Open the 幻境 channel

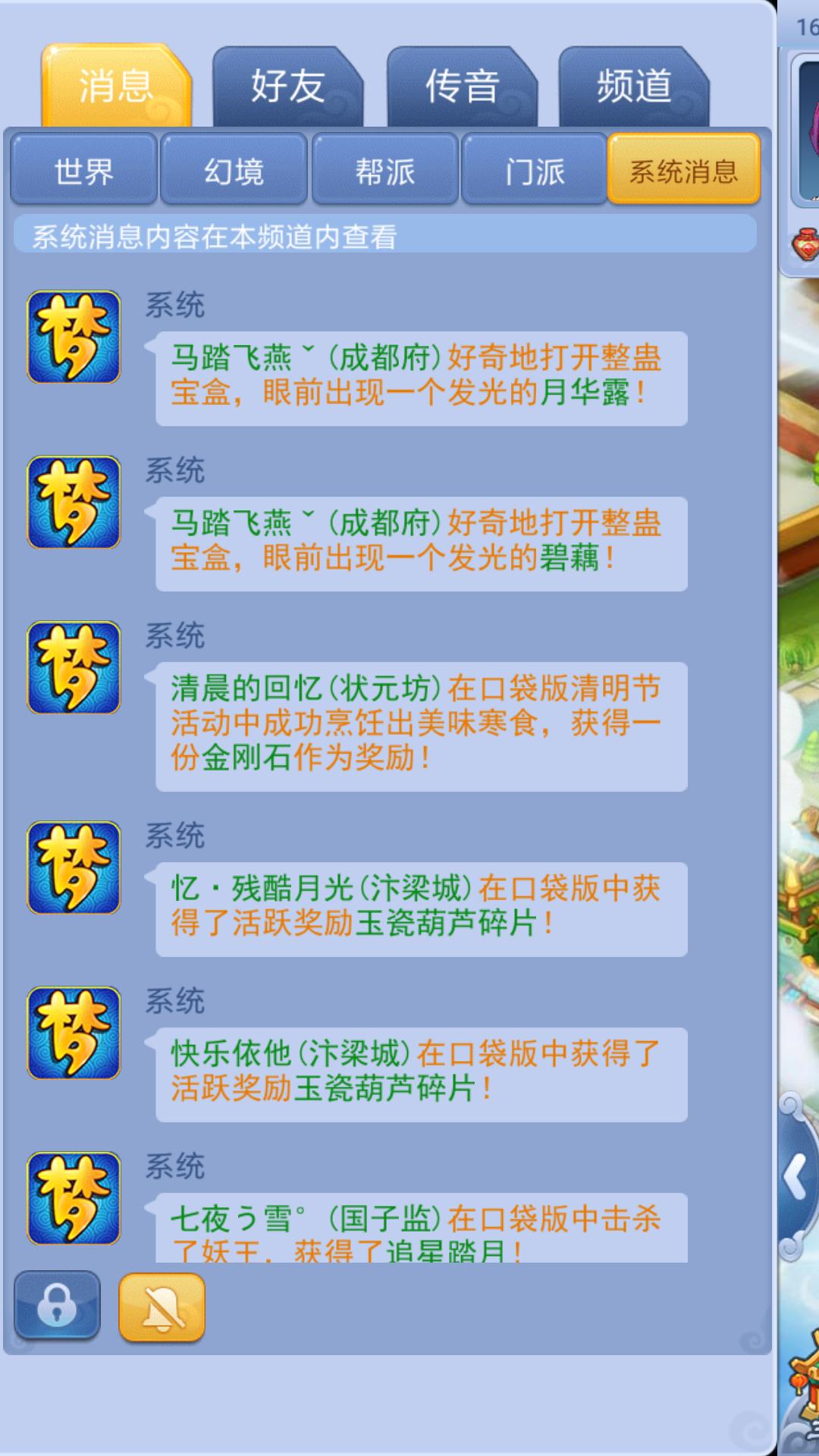[x=234, y=171]
